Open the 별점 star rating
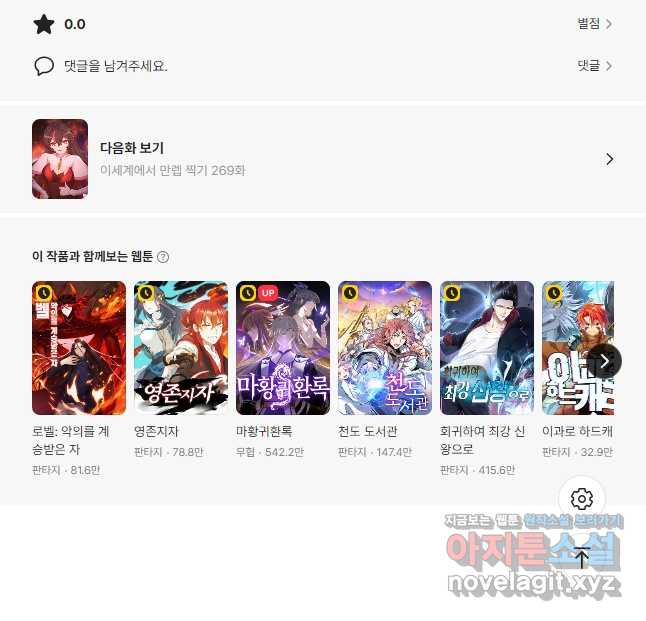This screenshot has width=646, height=621. click(594, 24)
